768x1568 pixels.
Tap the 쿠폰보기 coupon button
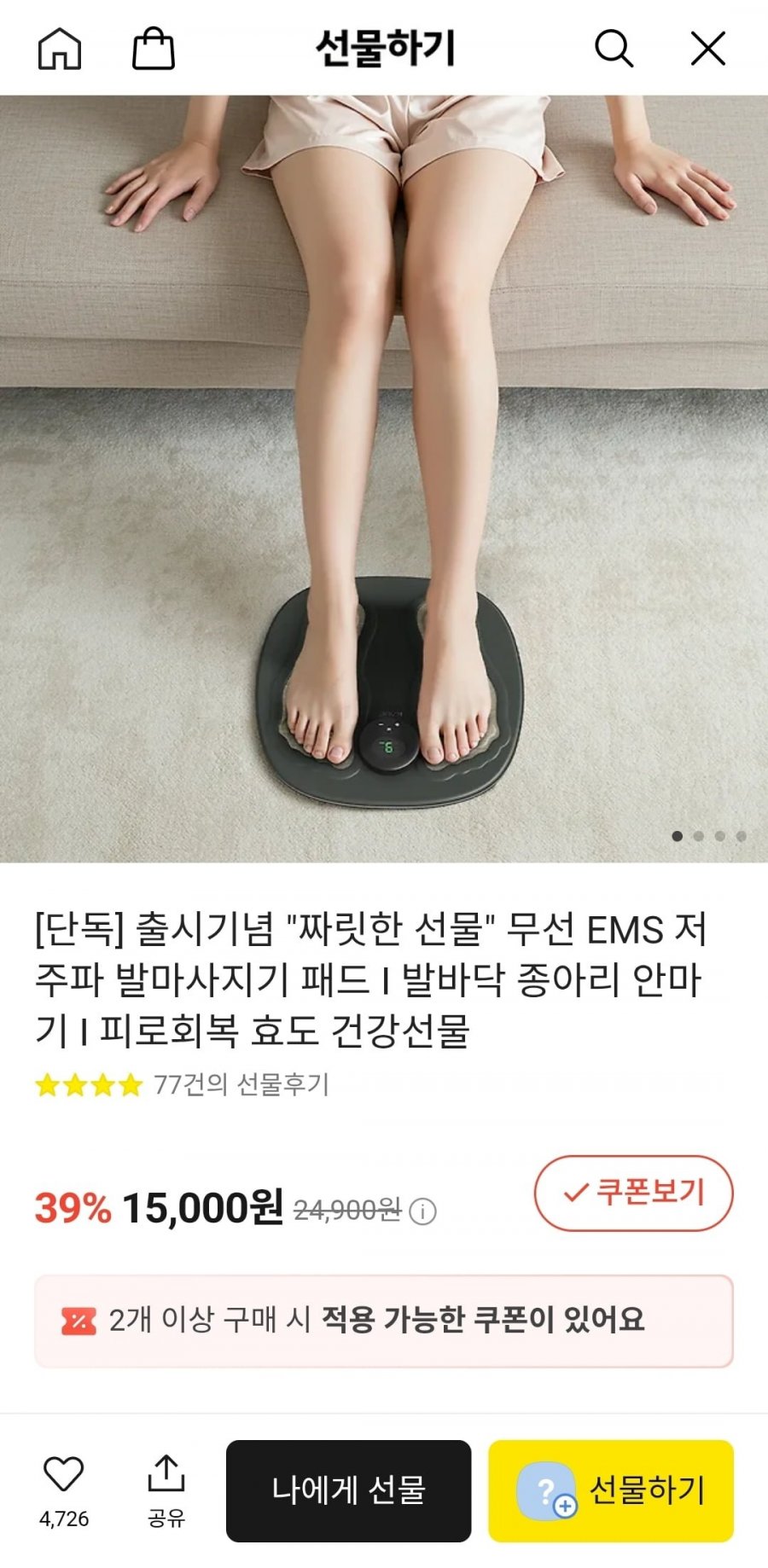click(633, 1193)
